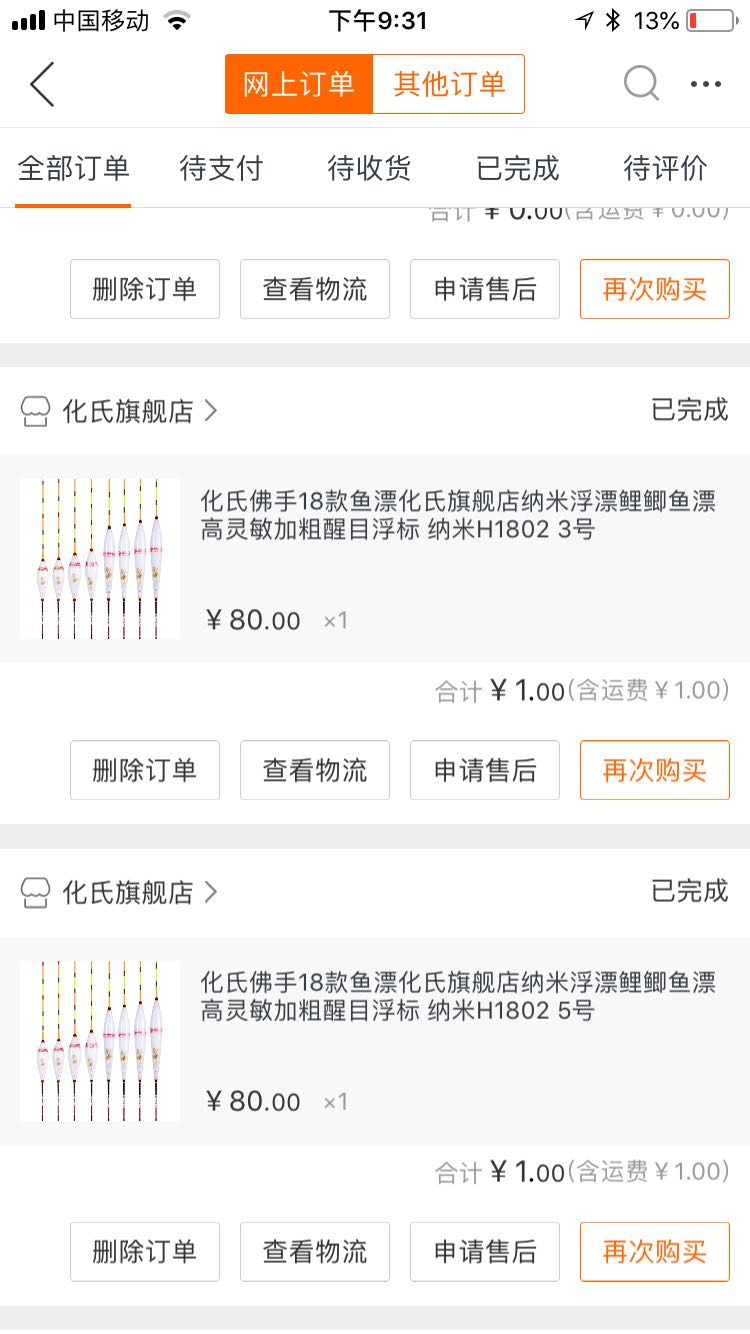Buy the 纳米H1802 3号 float again

(655, 770)
